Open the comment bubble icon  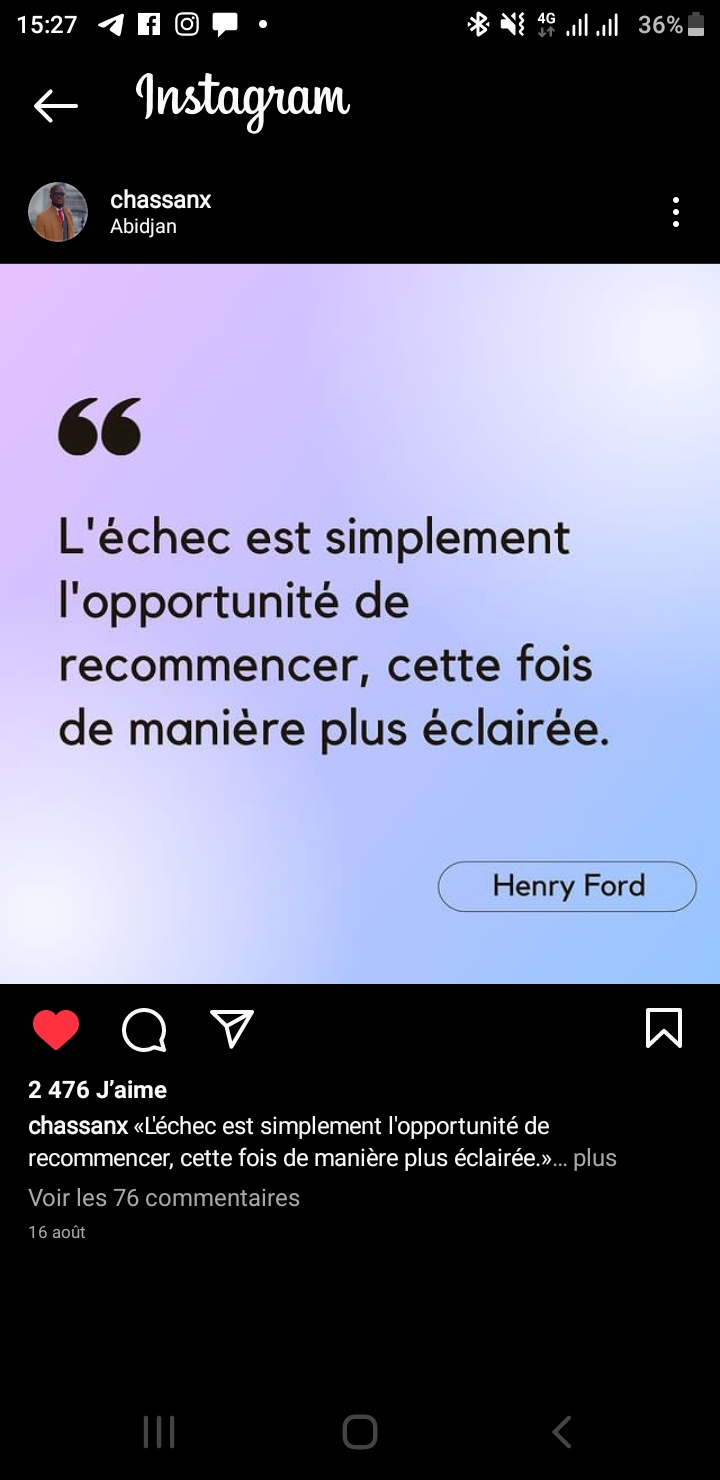tap(144, 1029)
